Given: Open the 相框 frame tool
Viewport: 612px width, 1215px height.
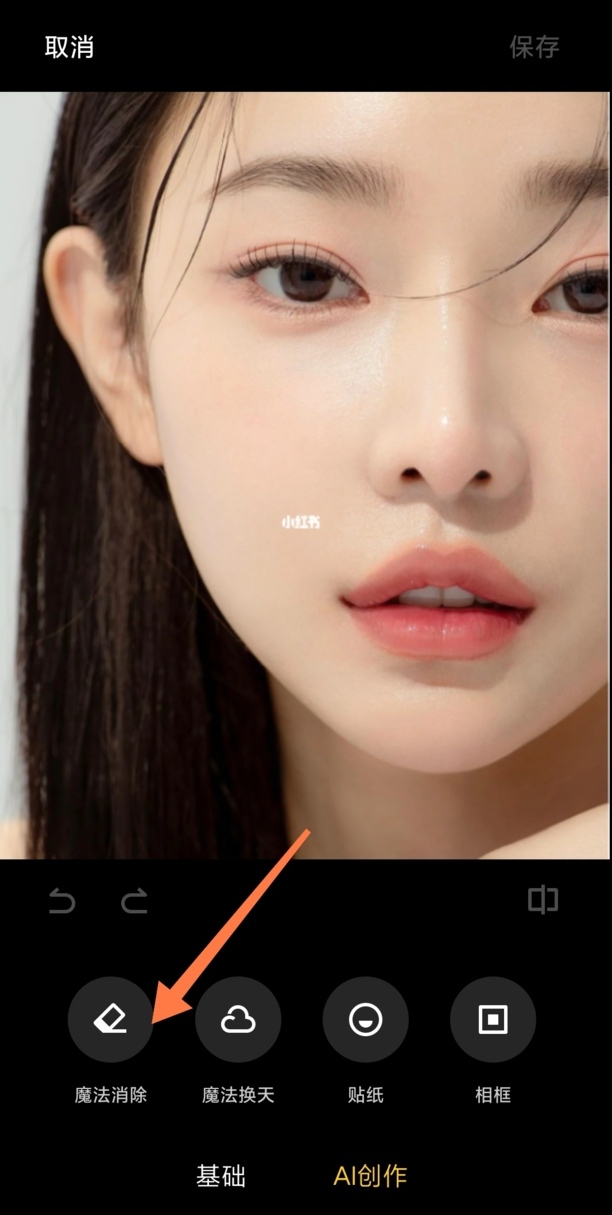Looking at the screenshot, I should click(x=493, y=1019).
